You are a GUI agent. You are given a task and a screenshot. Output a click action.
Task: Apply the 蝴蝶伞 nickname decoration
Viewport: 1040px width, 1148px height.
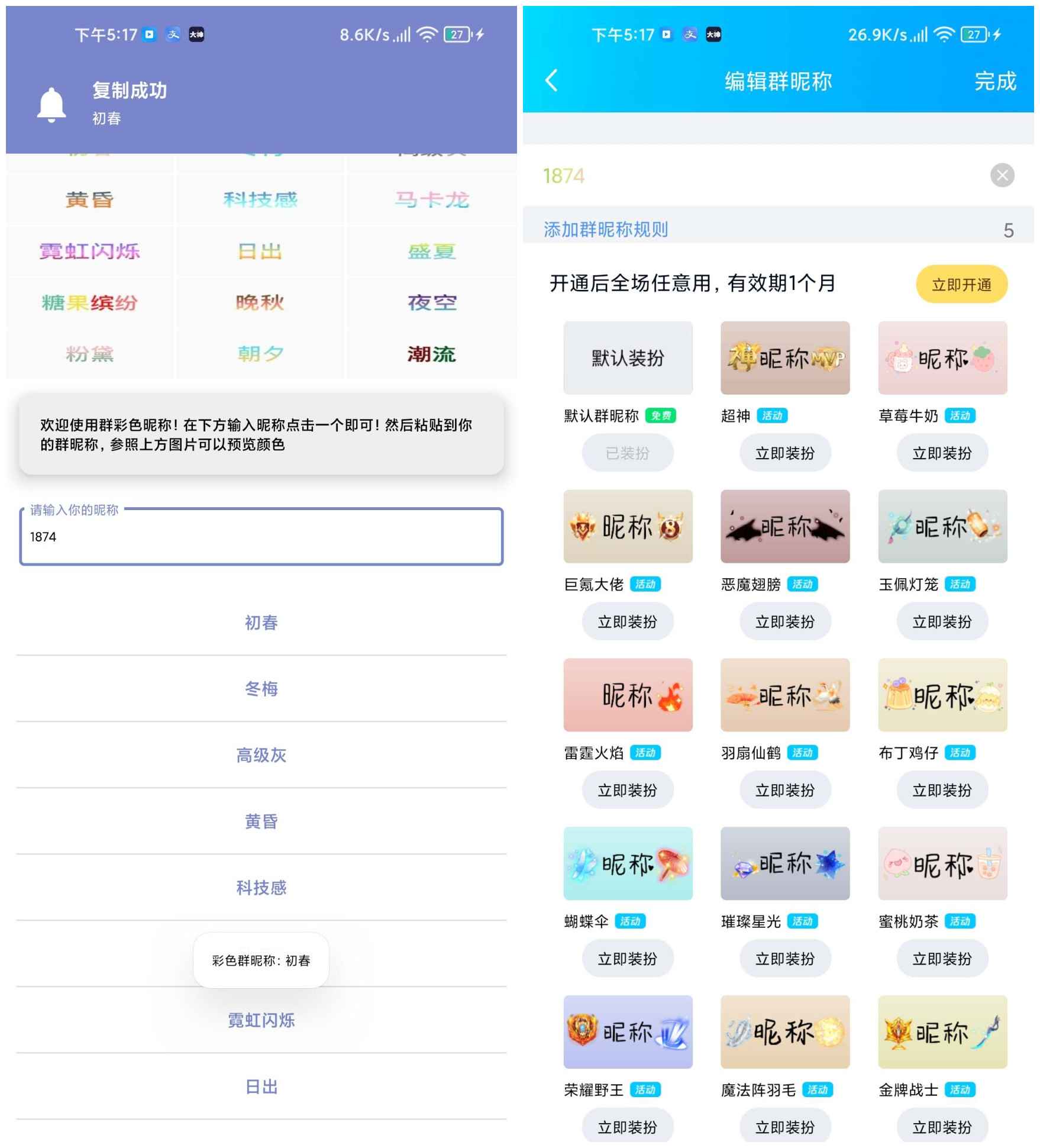click(x=627, y=959)
